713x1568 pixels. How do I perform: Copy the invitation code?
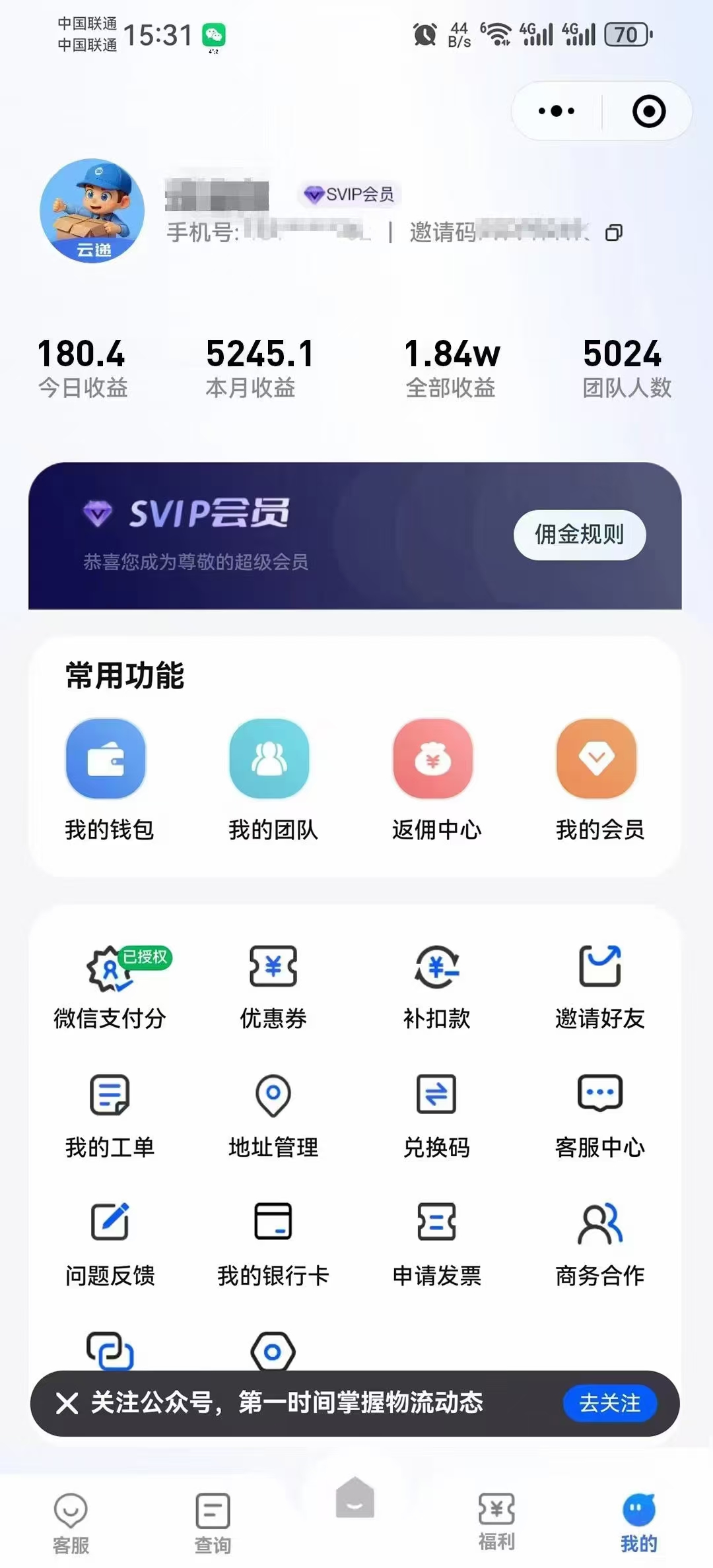tap(614, 233)
